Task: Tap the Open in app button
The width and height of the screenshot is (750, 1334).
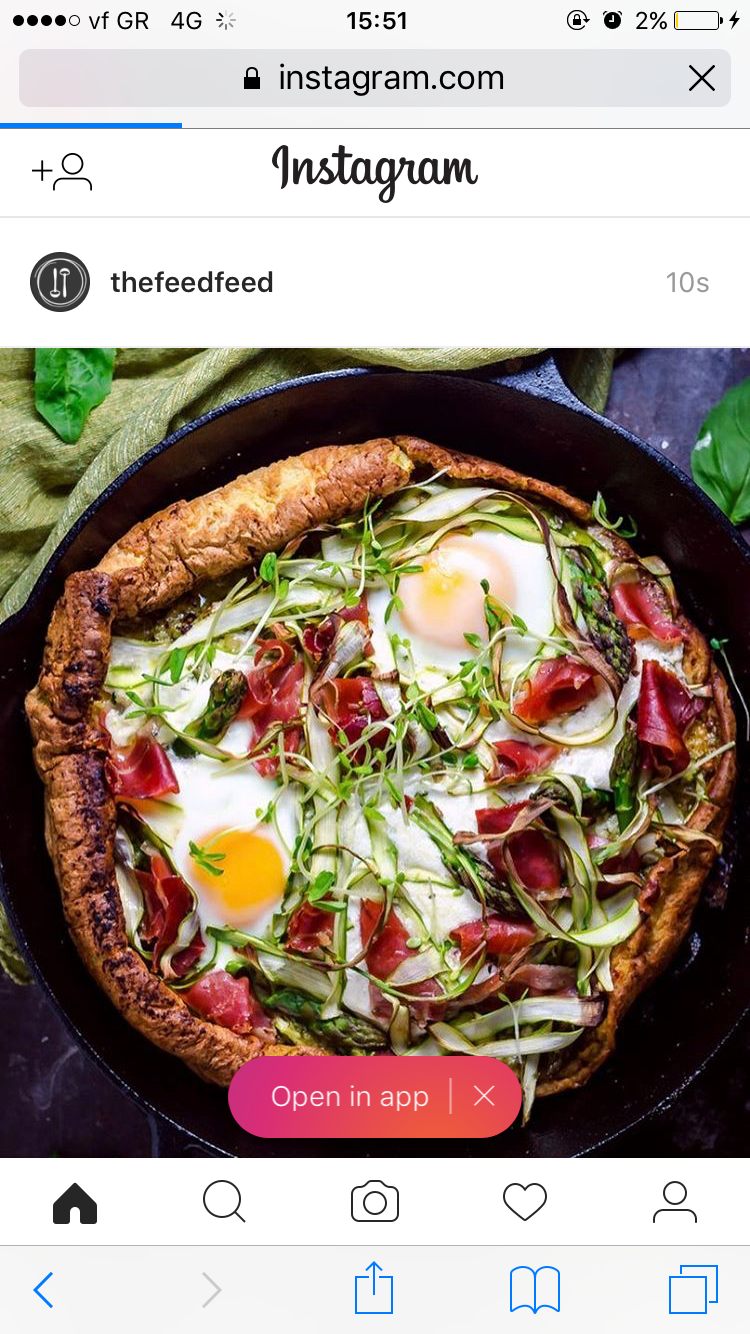Action: point(350,1097)
